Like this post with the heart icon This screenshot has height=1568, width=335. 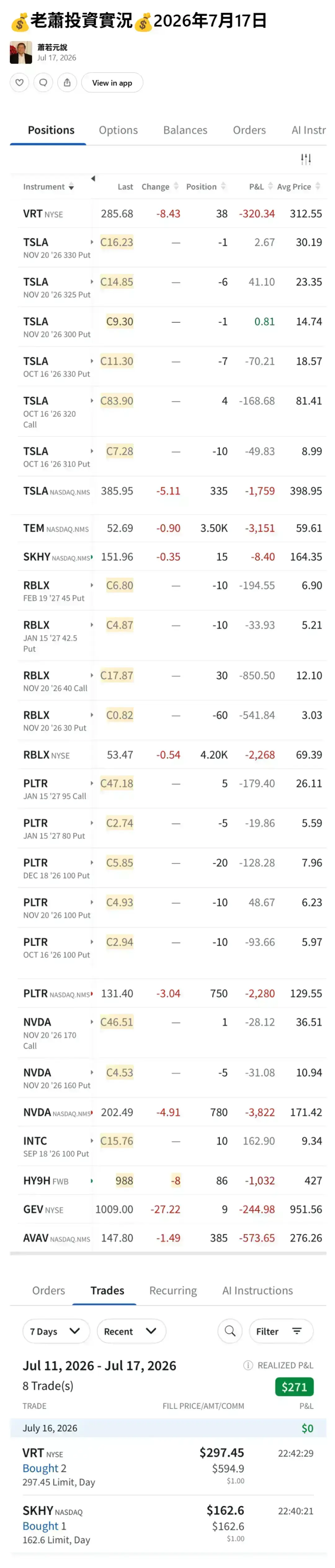tap(20, 83)
